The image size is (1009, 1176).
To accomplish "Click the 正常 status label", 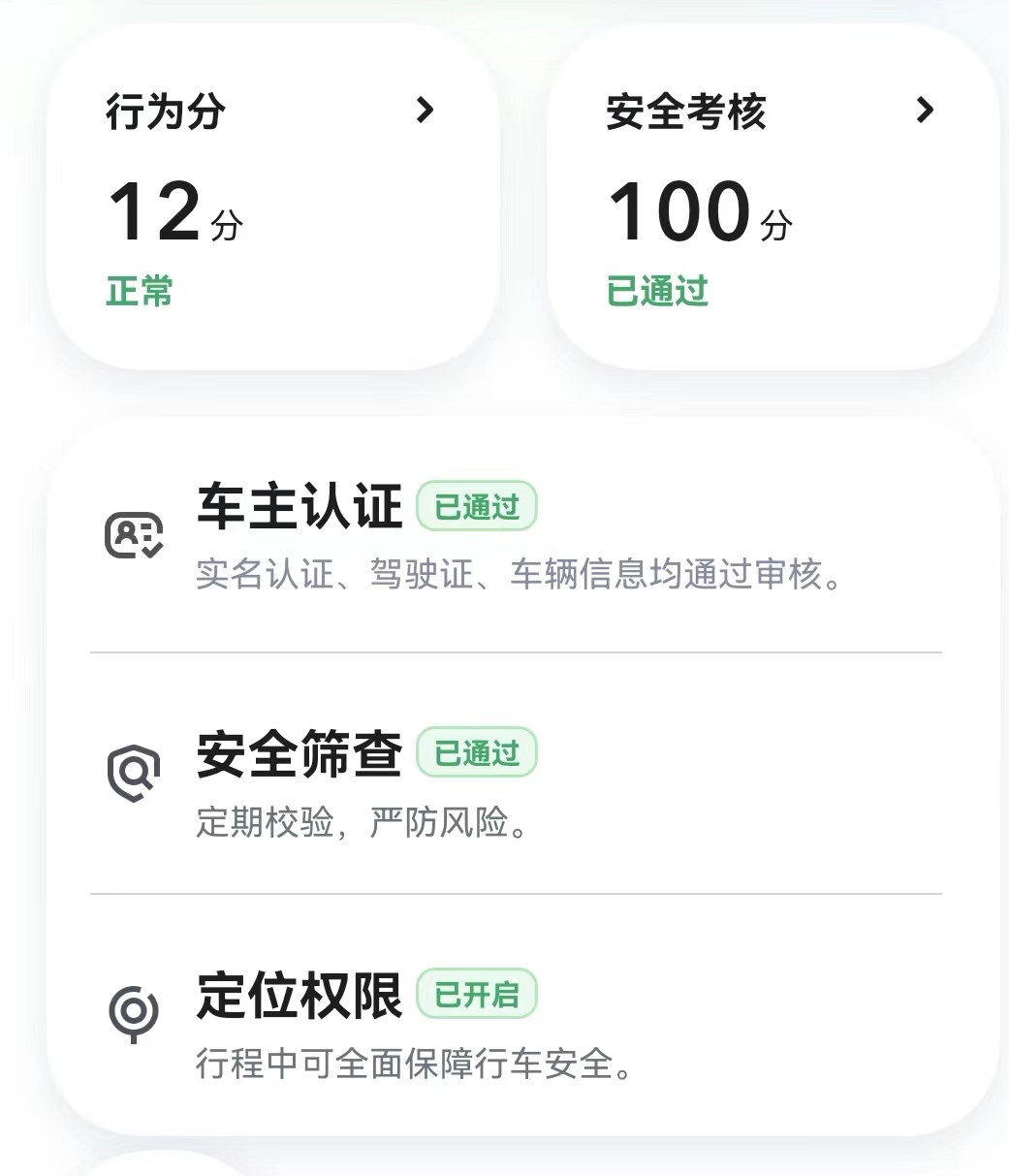I will 139,290.
